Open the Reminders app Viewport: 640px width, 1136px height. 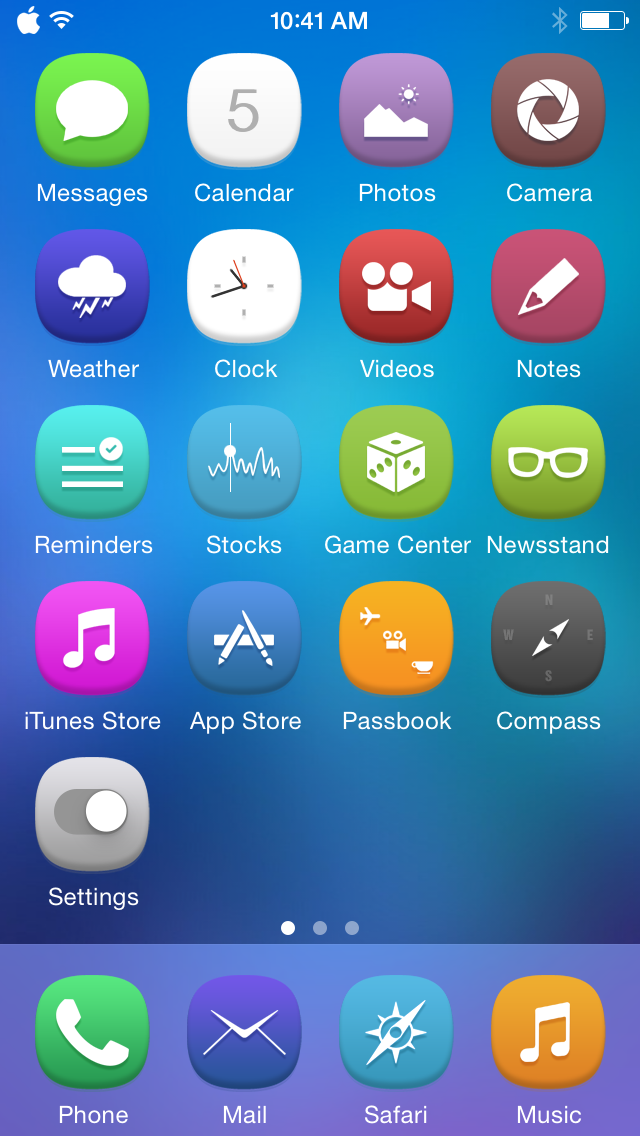tap(92, 463)
